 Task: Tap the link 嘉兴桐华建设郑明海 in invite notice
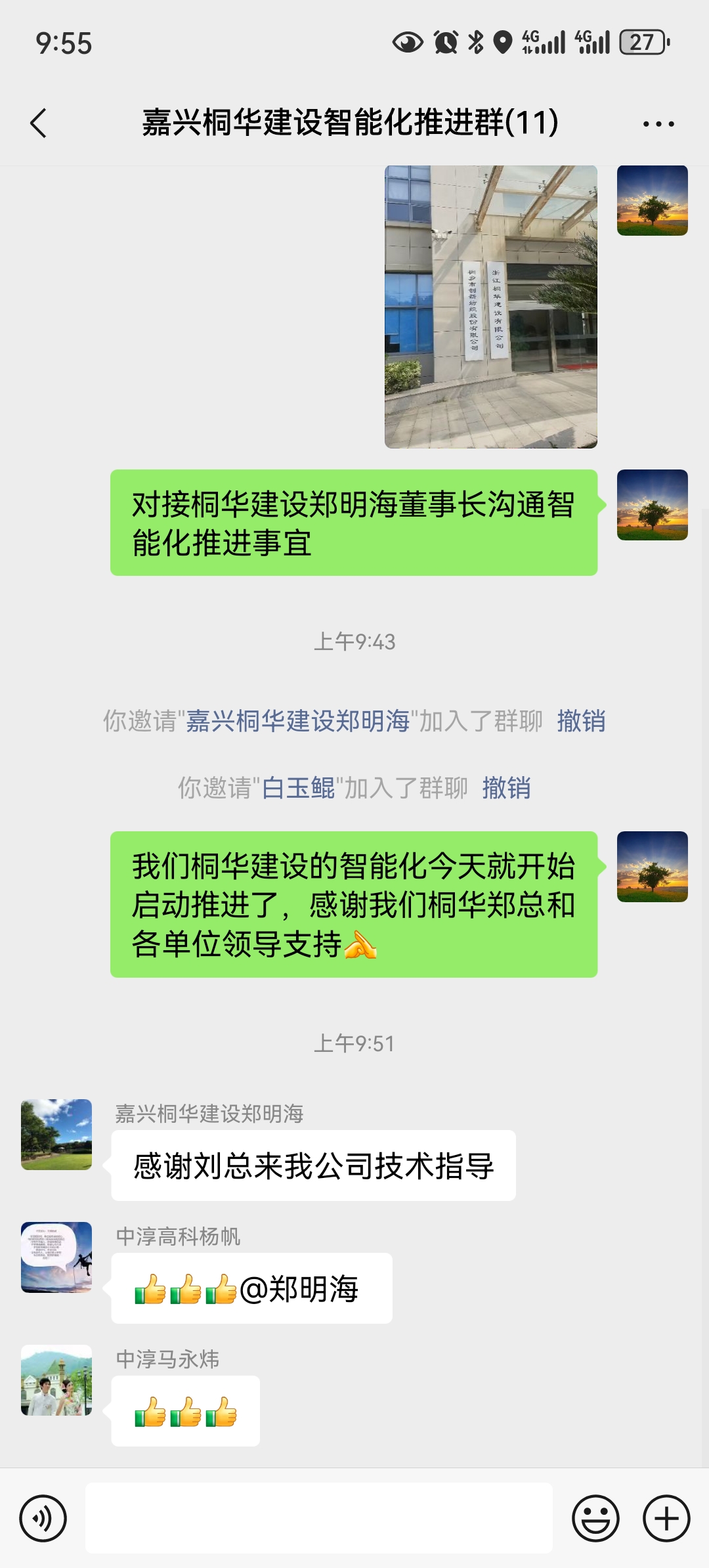tap(298, 721)
